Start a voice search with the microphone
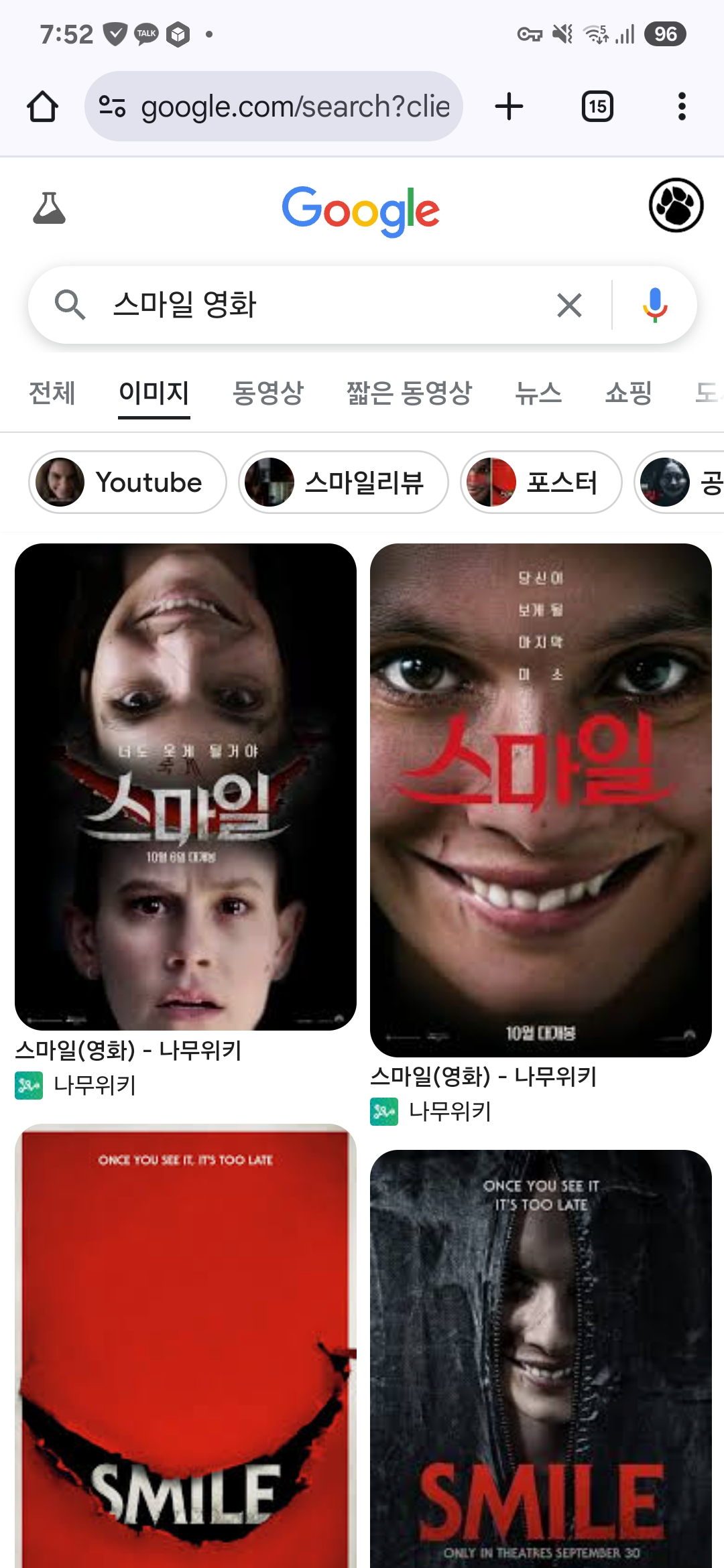Image resolution: width=724 pixels, height=1568 pixels. point(654,306)
